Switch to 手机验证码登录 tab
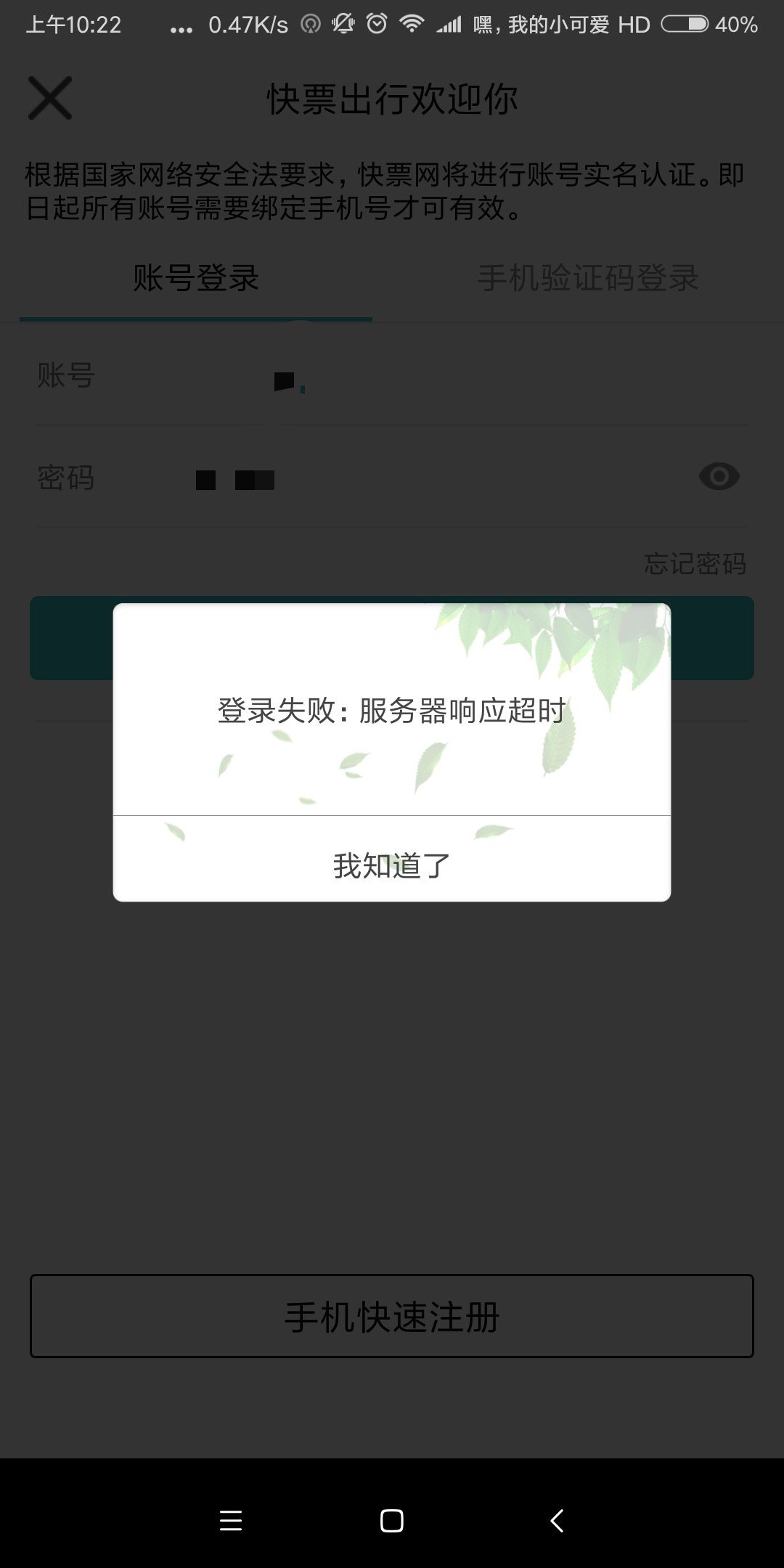The height and width of the screenshot is (1568, 784). 587,279
